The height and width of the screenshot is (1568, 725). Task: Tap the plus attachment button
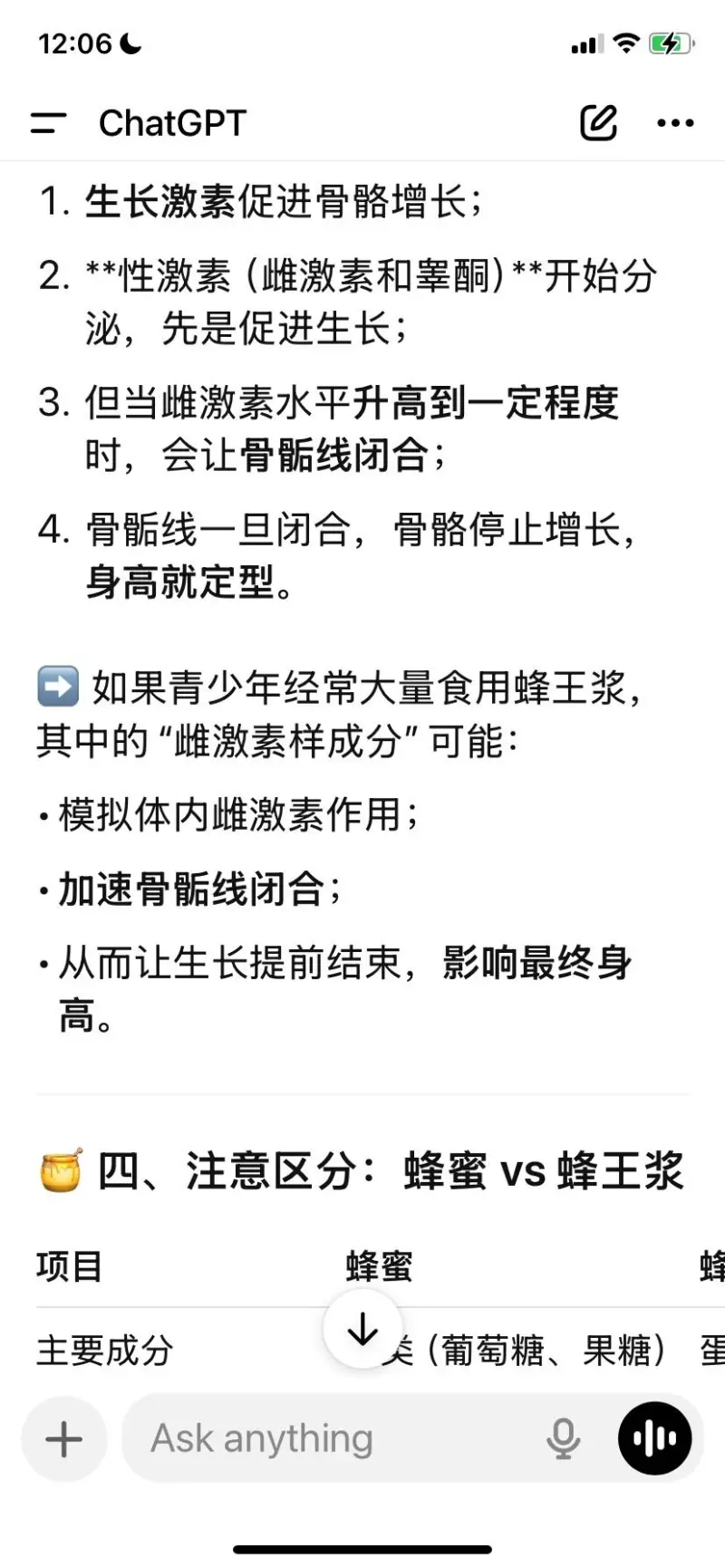pyautogui.click(x=63, y=1438)
